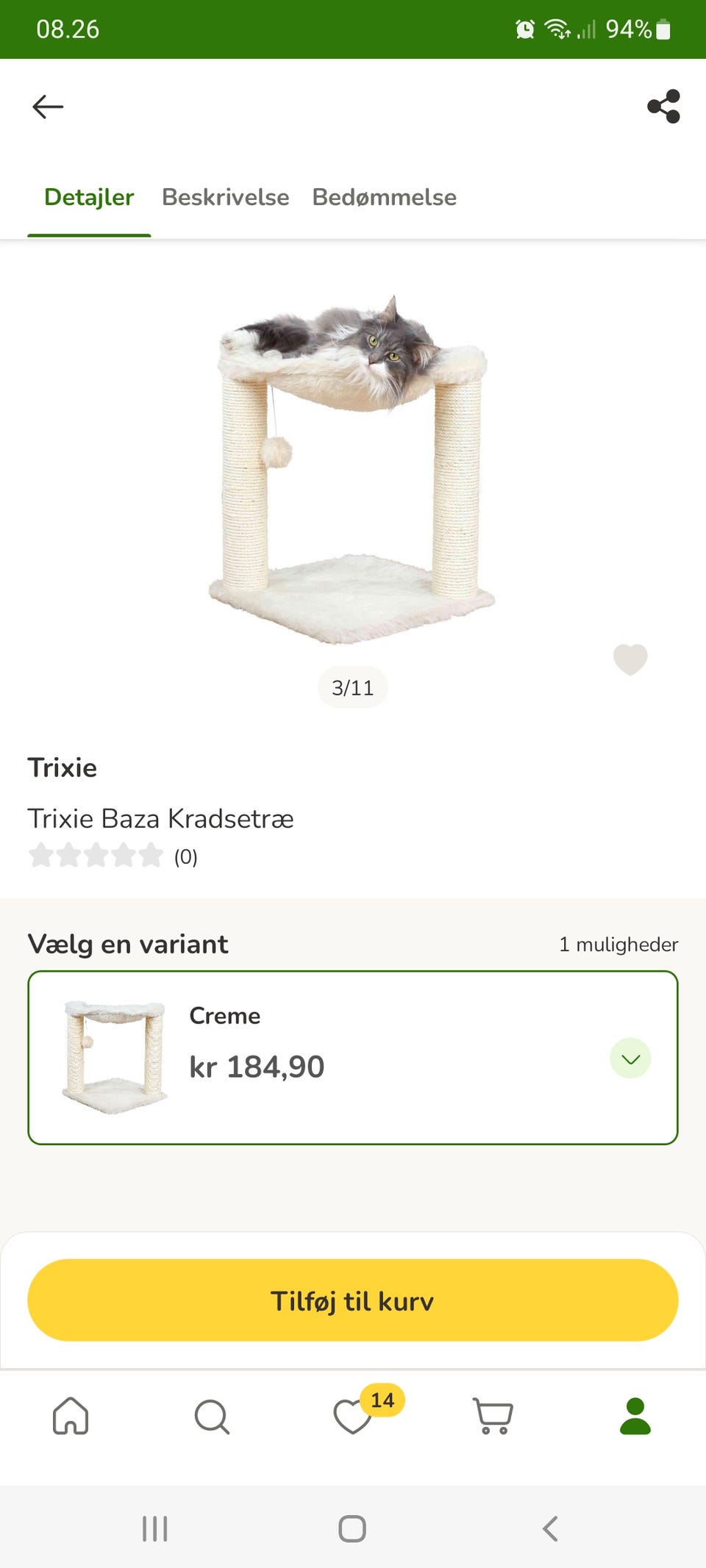Switch to the Beskrivelse tab
The width and height of the screenshot is (706, 1568).
tap(226, 197)
